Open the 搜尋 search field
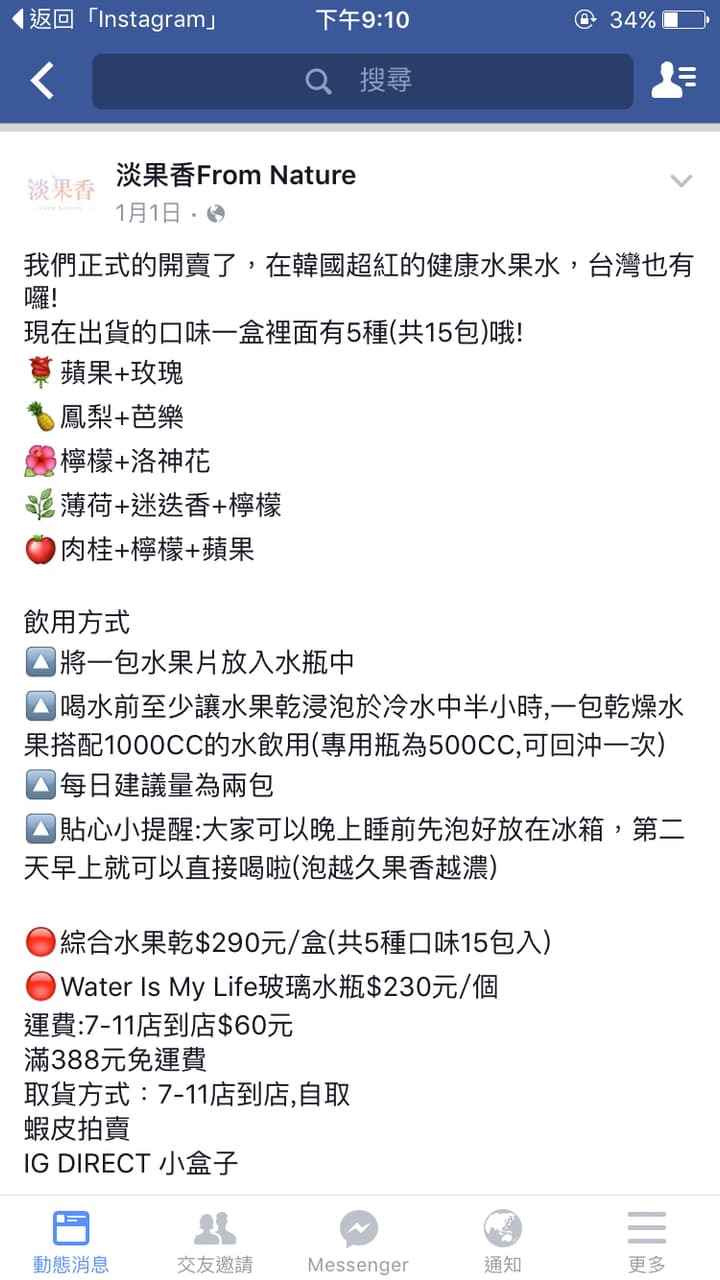720x1280 pixels. 362,81
